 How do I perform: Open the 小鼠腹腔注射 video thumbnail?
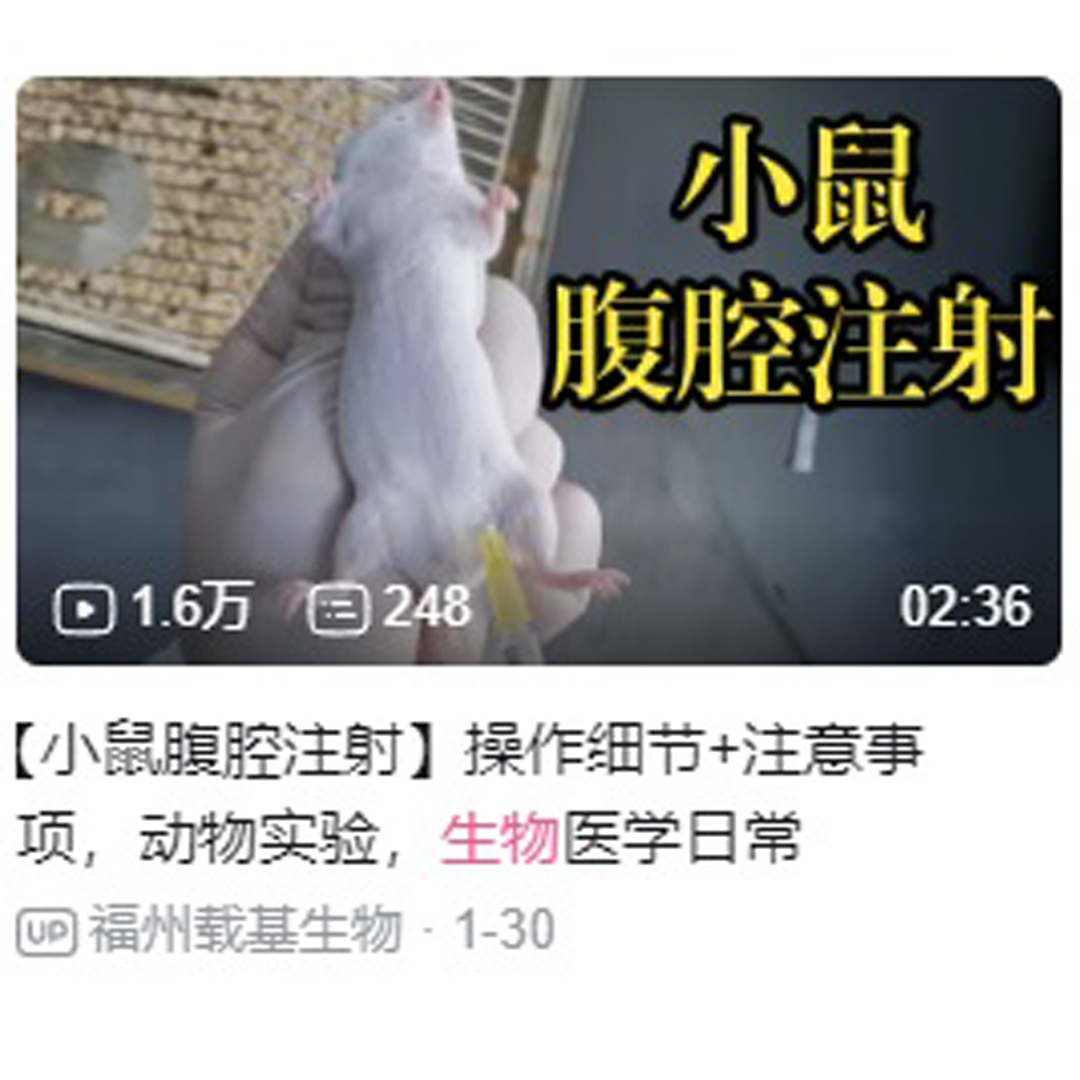pos(538,370)
